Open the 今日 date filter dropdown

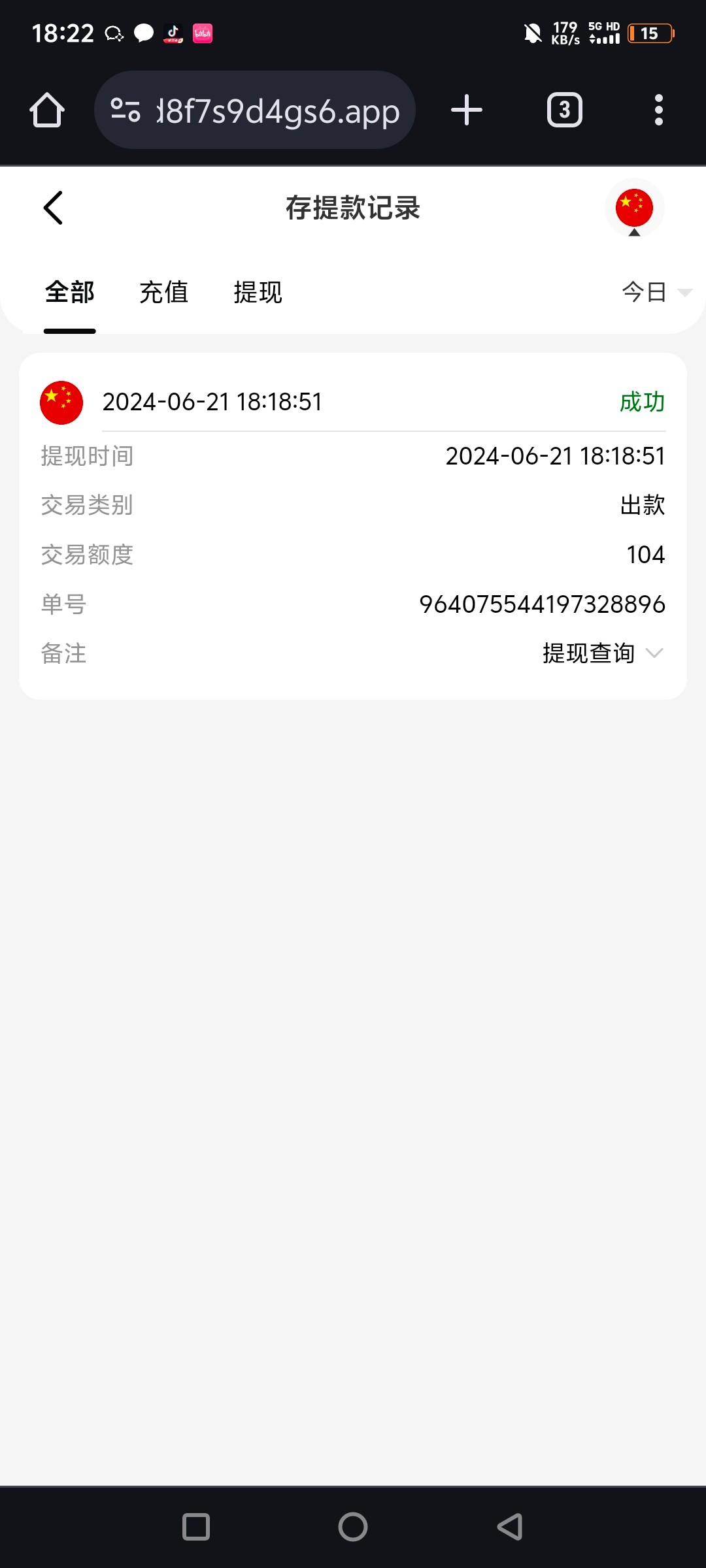[655, 292]
